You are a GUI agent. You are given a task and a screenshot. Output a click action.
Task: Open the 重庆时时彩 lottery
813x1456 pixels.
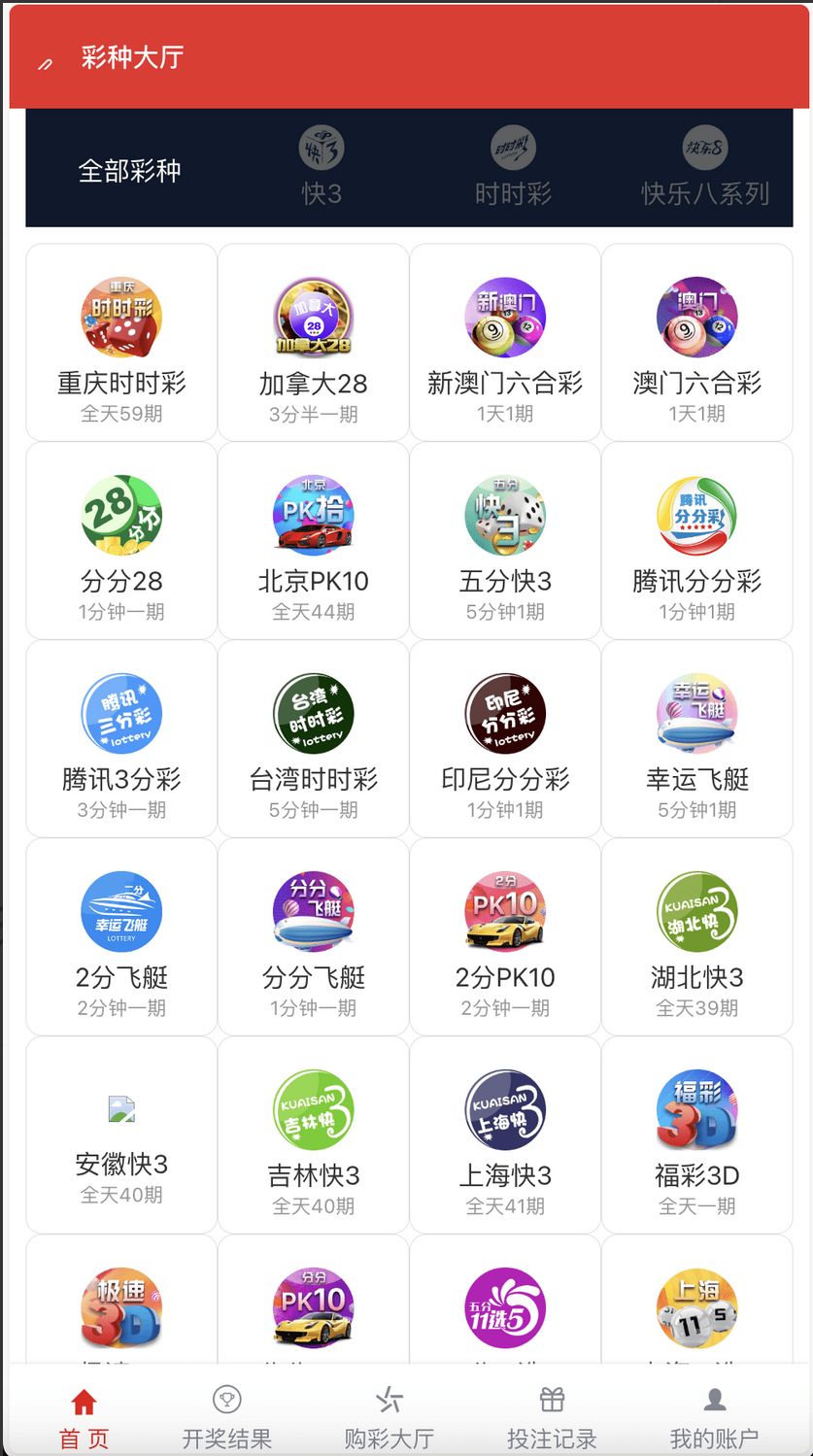(x=121, y=342)
